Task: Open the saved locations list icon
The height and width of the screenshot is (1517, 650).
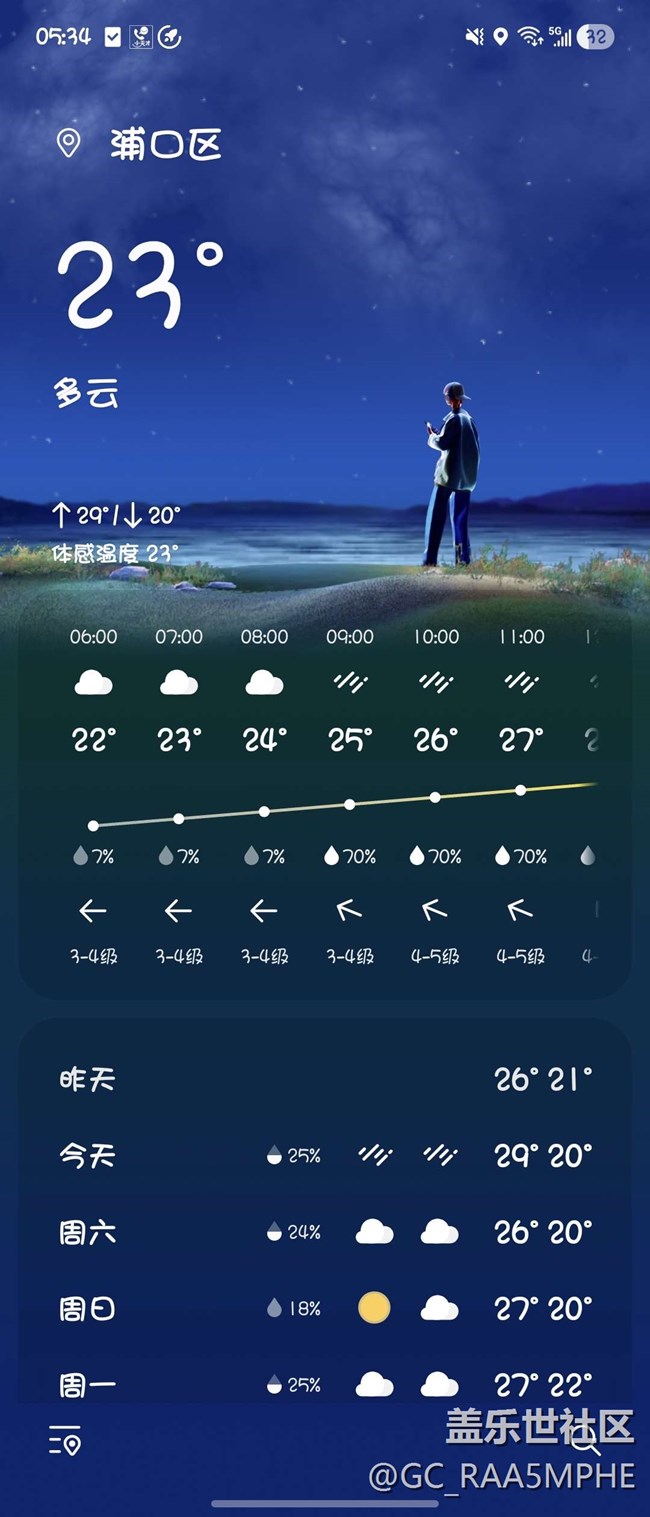Action: [65, 1441]
